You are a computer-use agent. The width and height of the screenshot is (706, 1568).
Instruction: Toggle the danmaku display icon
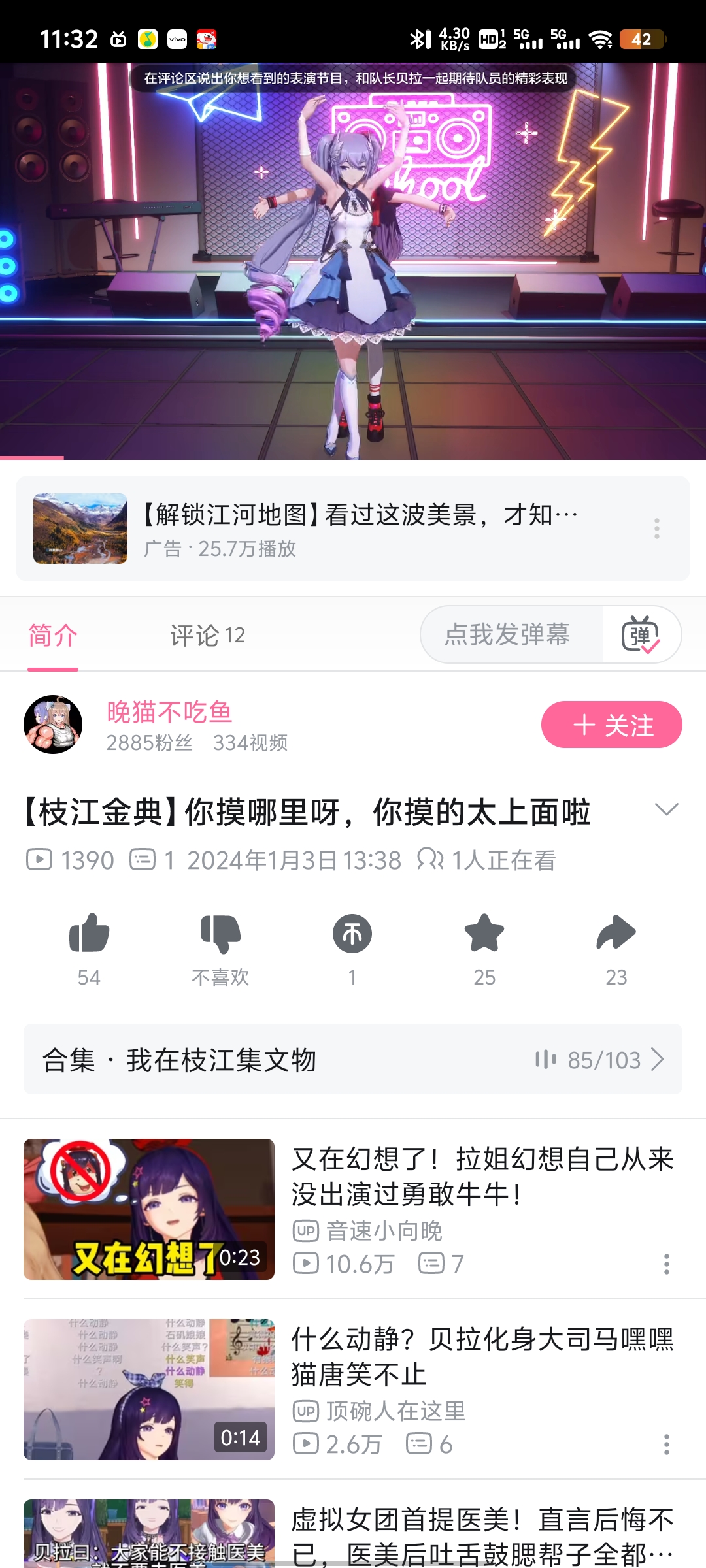point(641,634)
